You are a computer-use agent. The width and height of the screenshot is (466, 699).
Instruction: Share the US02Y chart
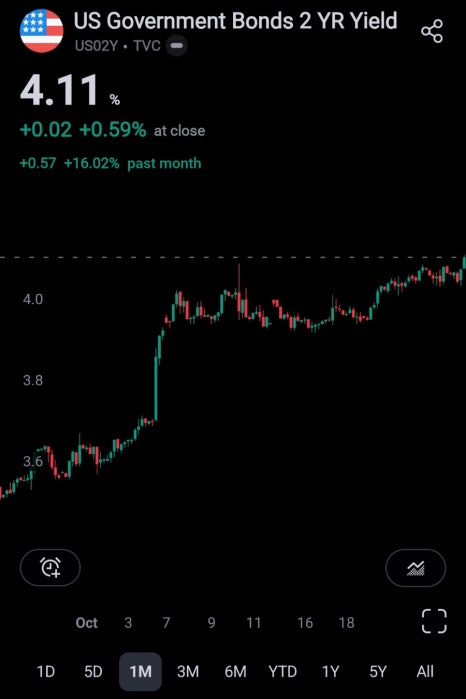click(432, 31)
